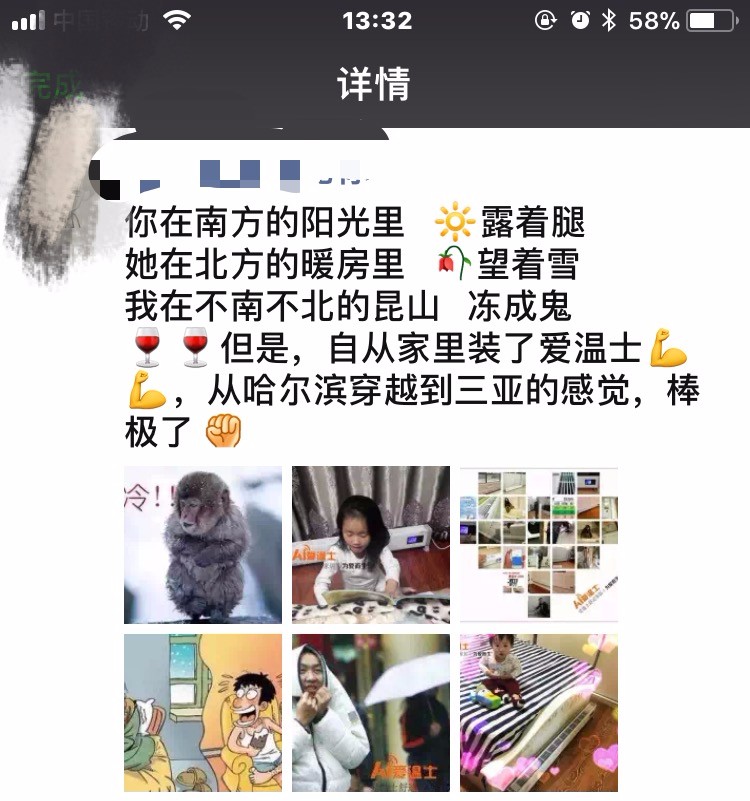Open the heart-shaped collage photo
Viewport: 750px width, 801px height.
(538, 545)
